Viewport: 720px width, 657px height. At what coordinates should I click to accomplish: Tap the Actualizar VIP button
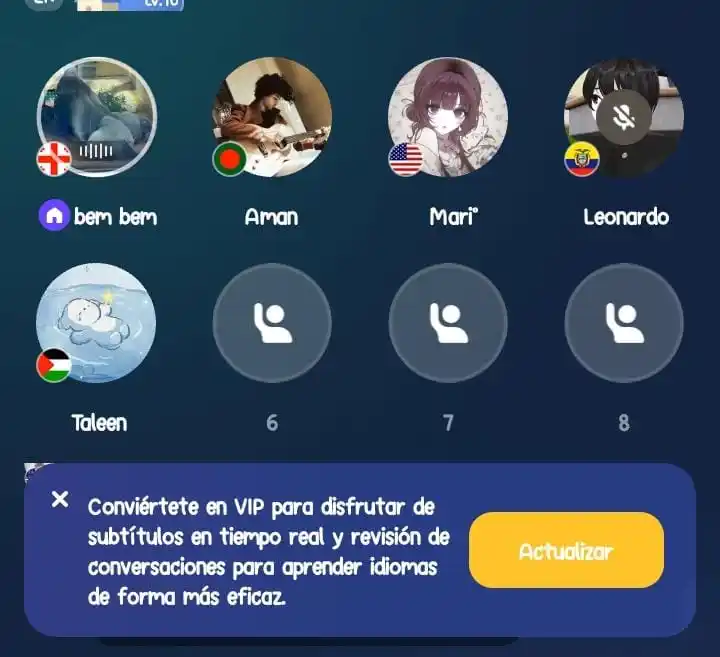(566, 551)
